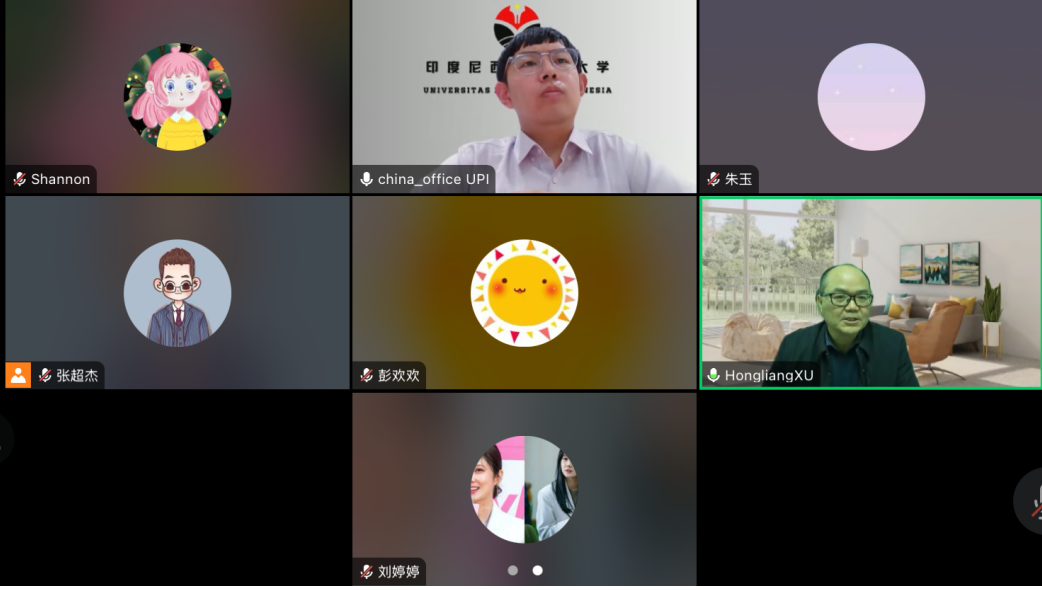Image resolution: width=1042 pixels, height=590 pixels.
Task: Select 刘婷婷's participant tile
Action: (524, 489)
